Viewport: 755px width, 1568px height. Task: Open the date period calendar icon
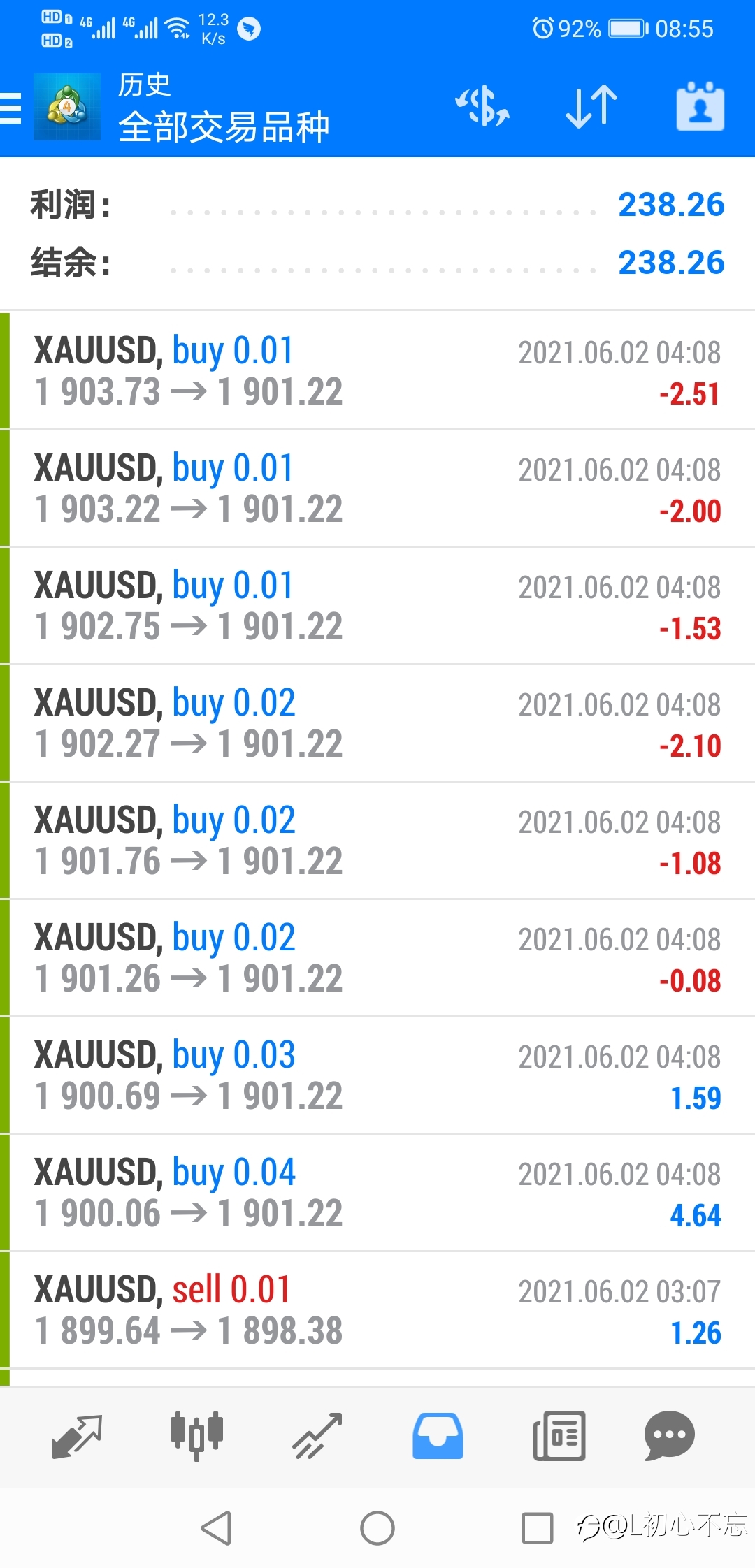[700, 107]
